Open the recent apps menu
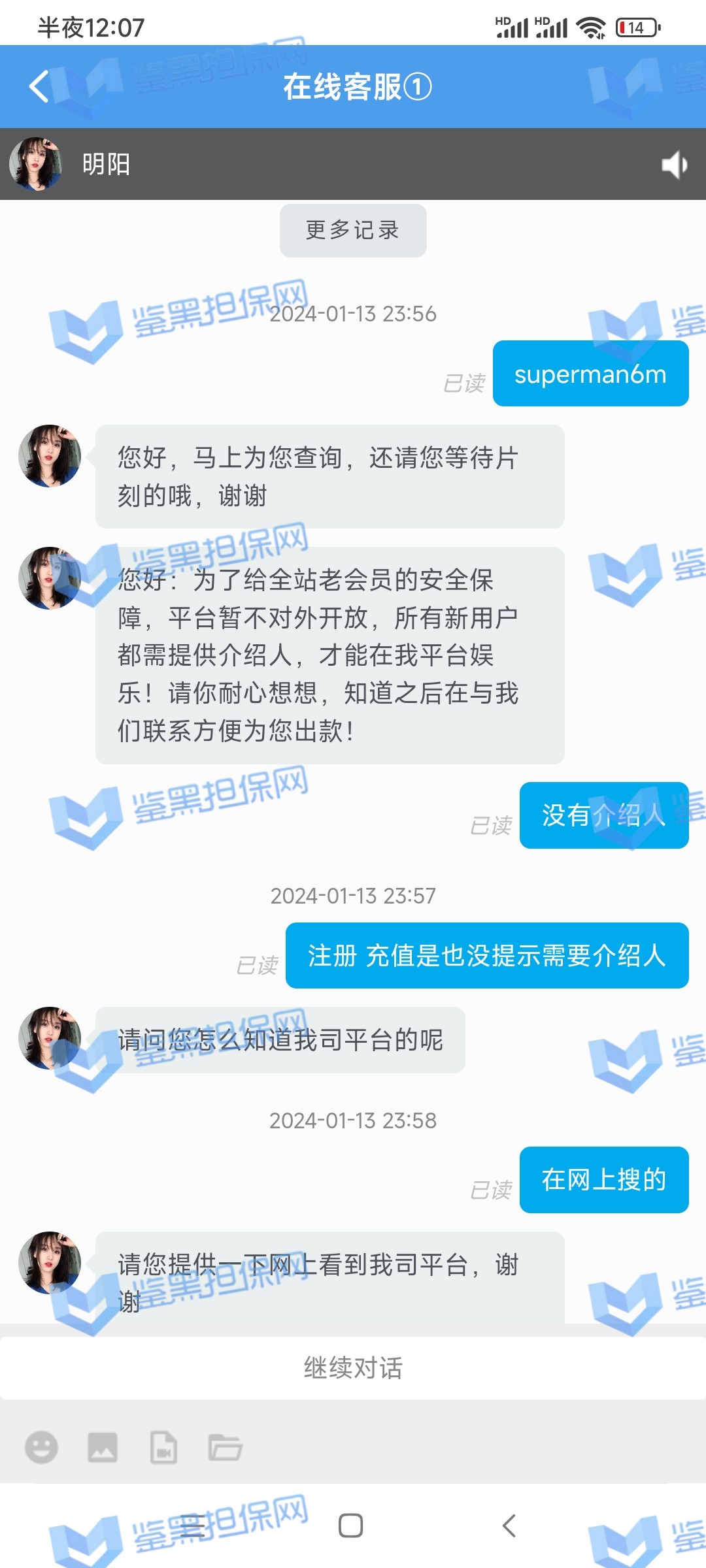 (192, 1526)
